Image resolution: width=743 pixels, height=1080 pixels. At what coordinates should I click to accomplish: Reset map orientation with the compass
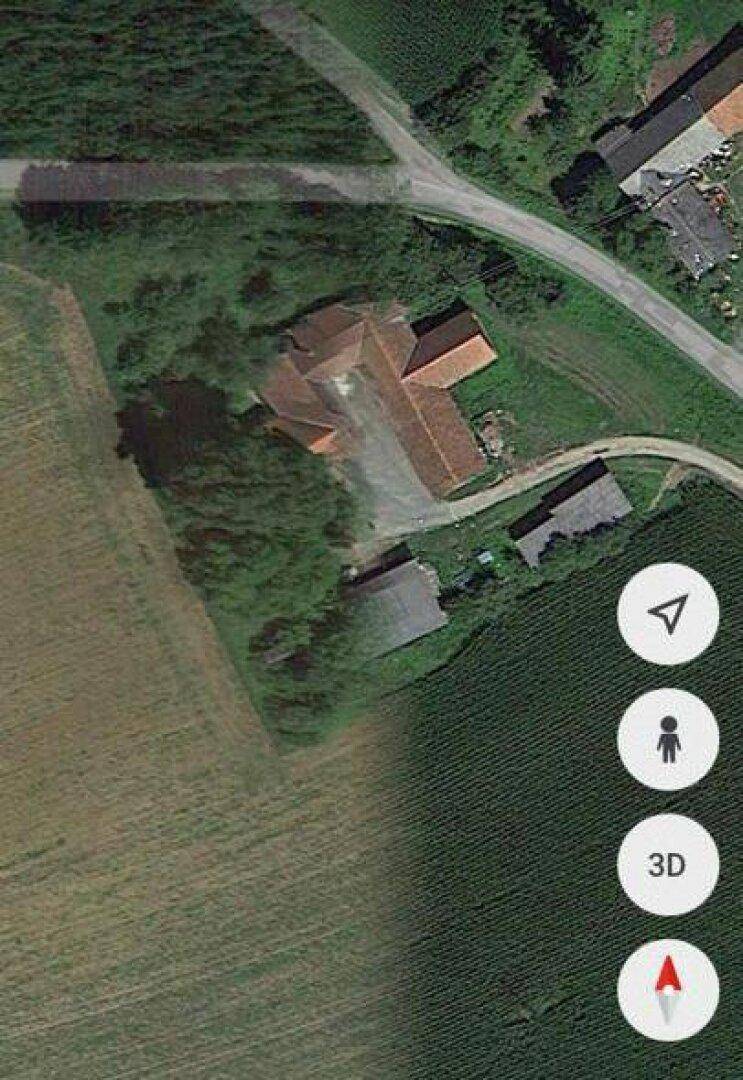point(667,990)
